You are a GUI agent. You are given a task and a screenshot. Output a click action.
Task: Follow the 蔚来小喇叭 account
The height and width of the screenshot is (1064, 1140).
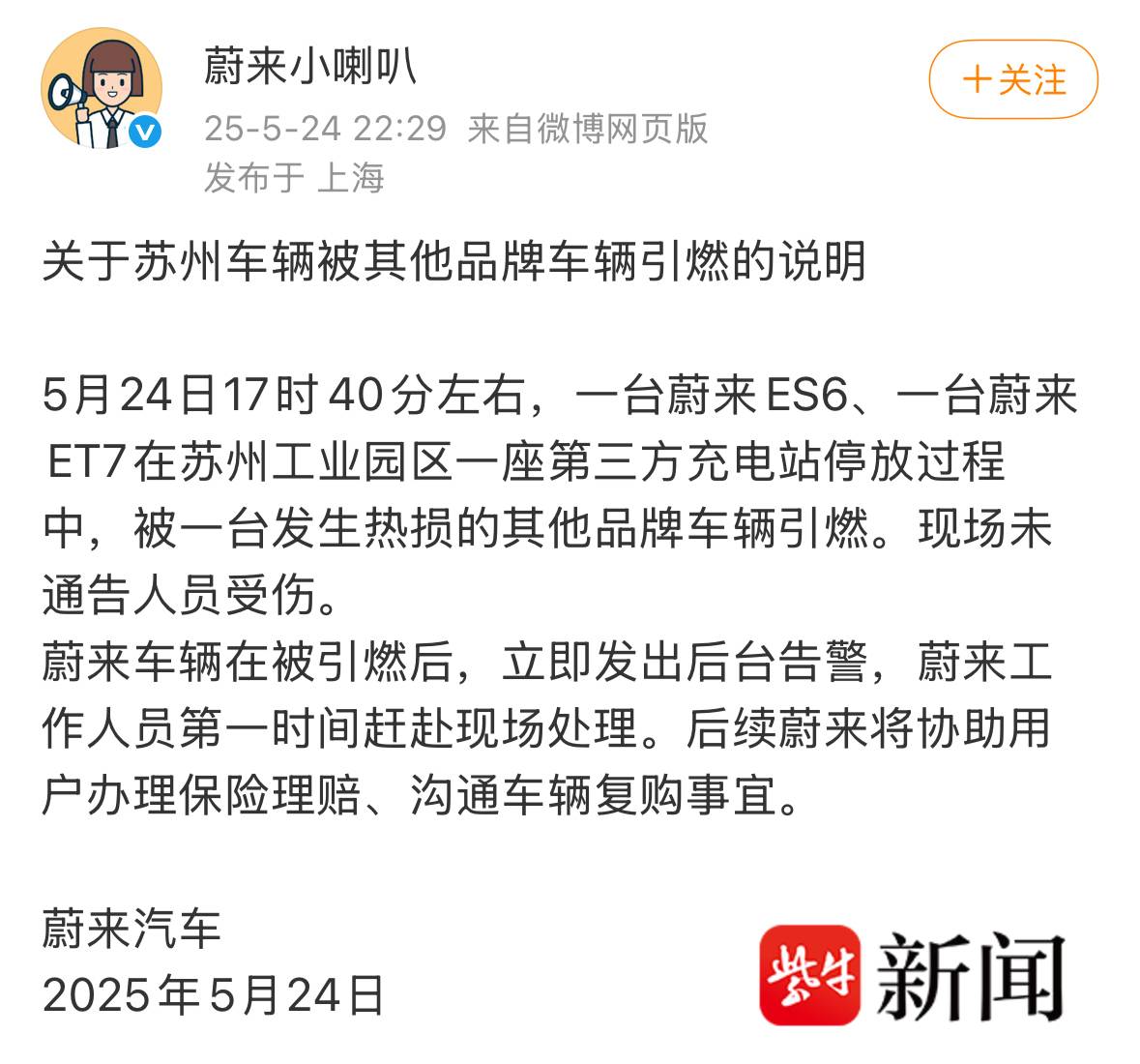[1012, 79]
